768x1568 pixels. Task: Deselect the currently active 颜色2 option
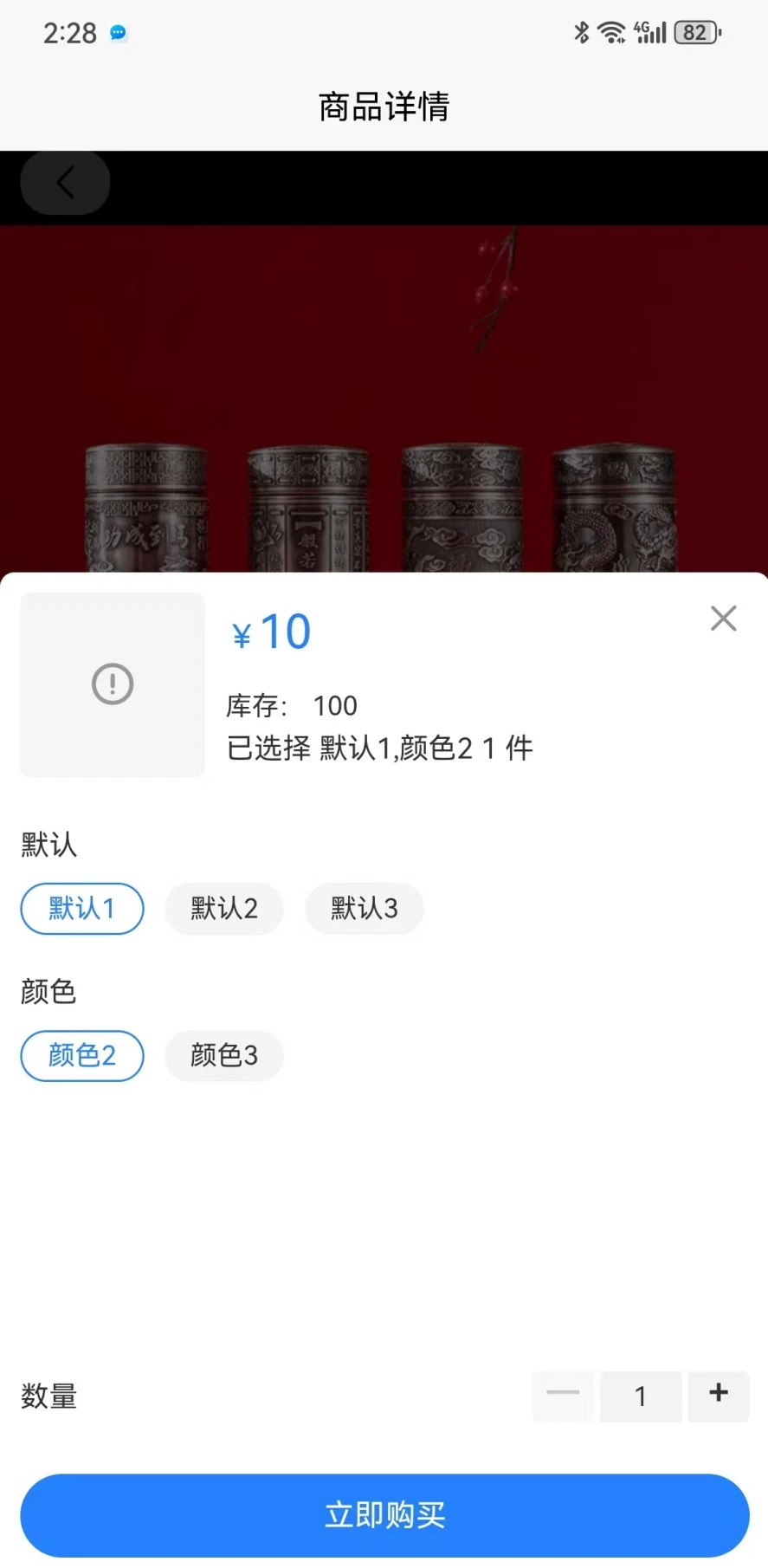pyautogui.click(x=81, y=1056)
